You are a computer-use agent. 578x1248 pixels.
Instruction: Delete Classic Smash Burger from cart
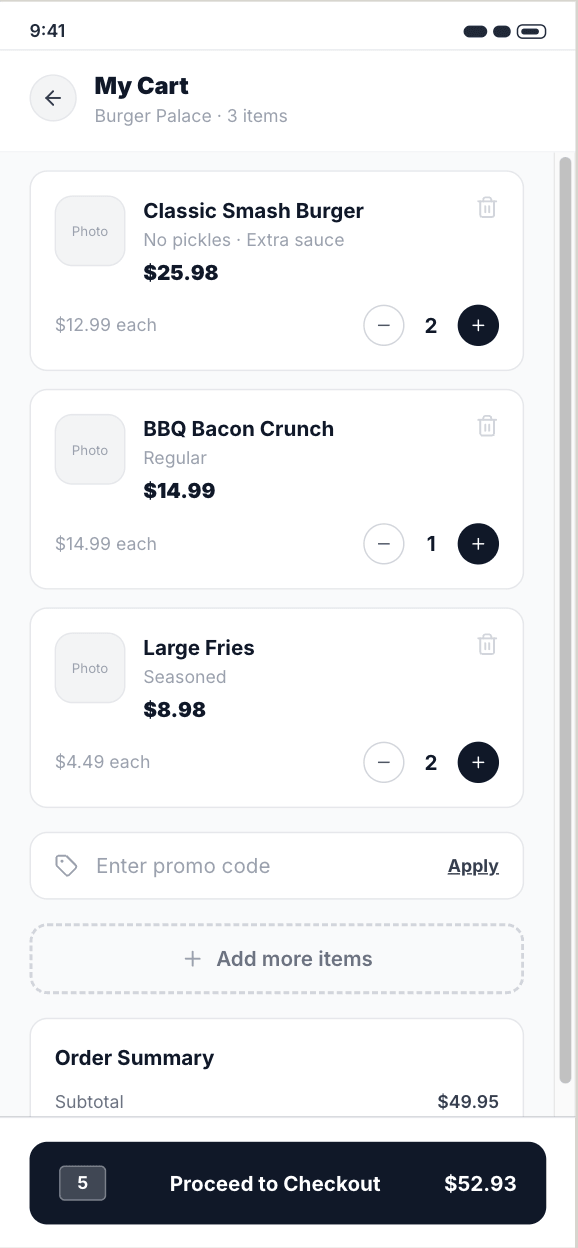pyautogui.click(x=487, y=208)
